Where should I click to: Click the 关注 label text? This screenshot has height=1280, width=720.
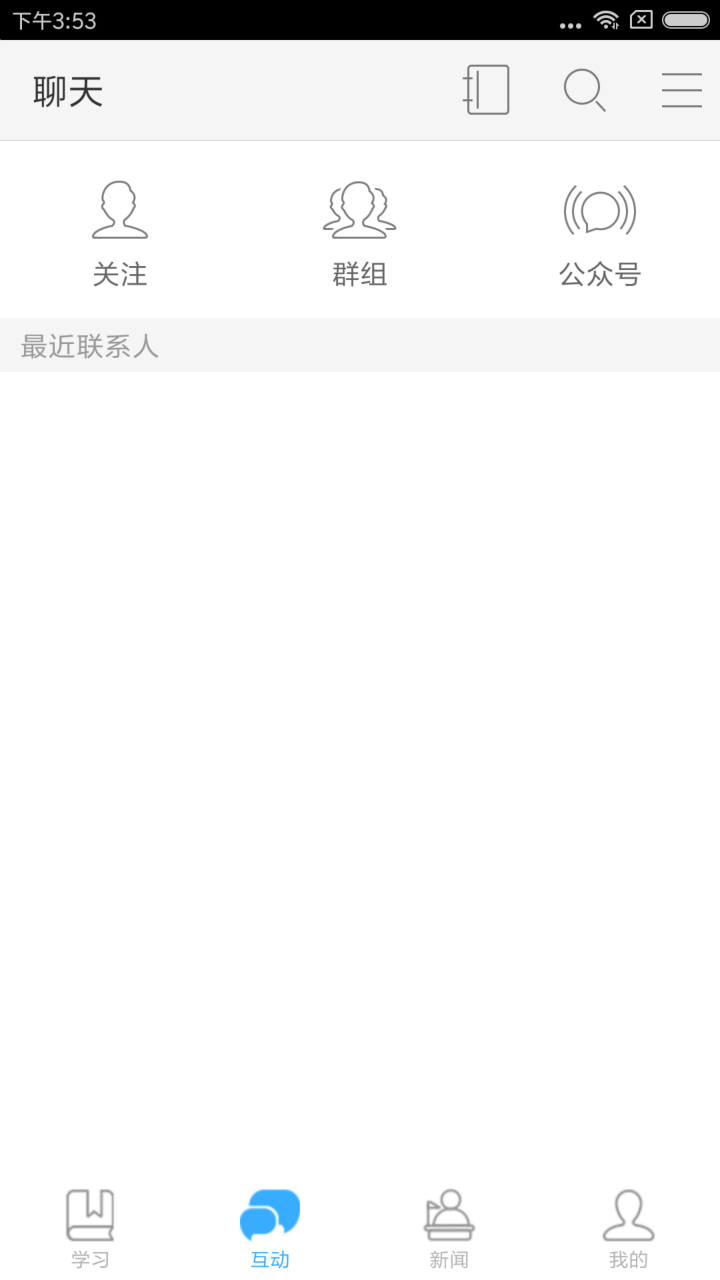click(120, 274)
